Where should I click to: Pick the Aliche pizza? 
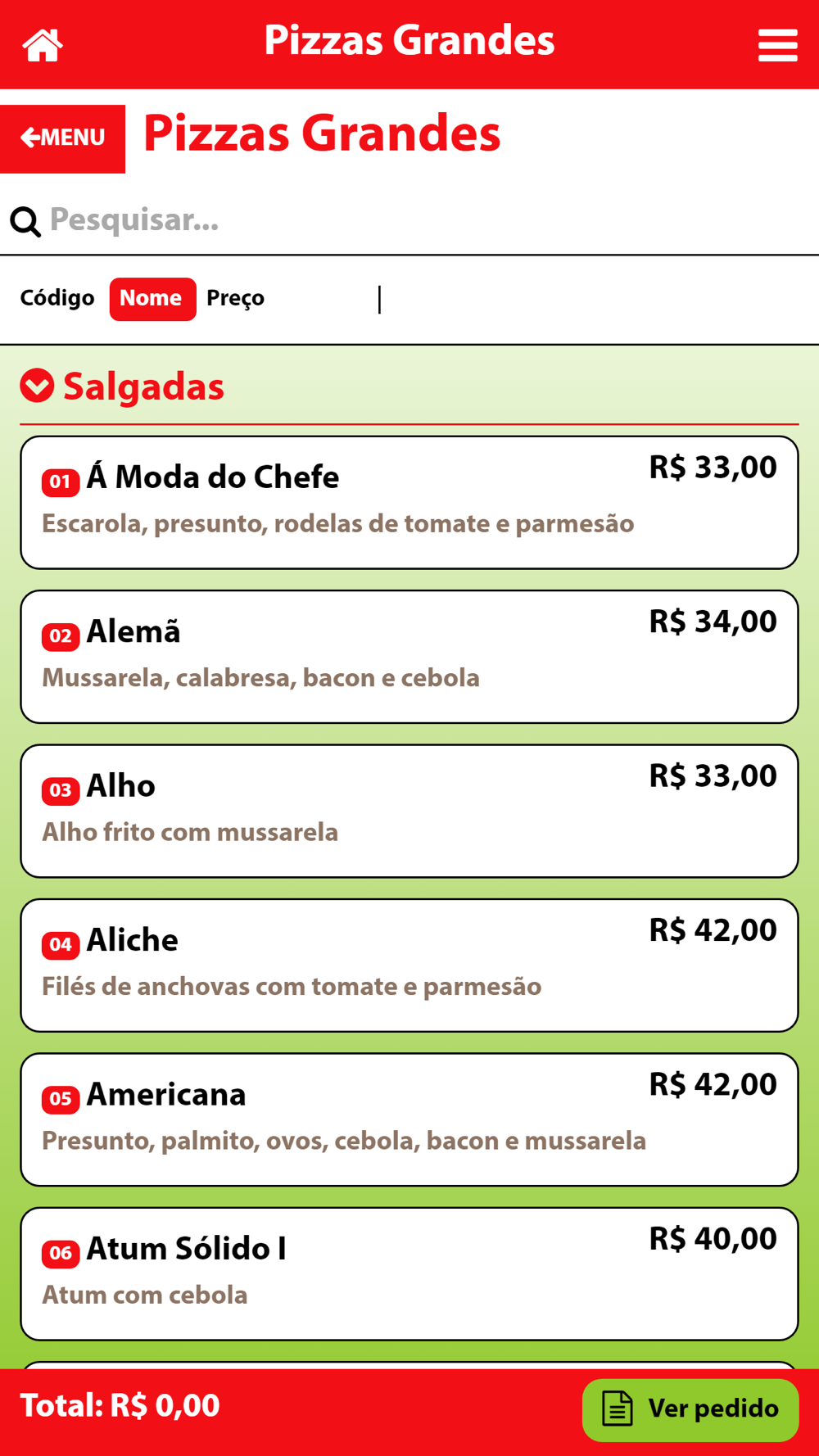tap(409, 965)
